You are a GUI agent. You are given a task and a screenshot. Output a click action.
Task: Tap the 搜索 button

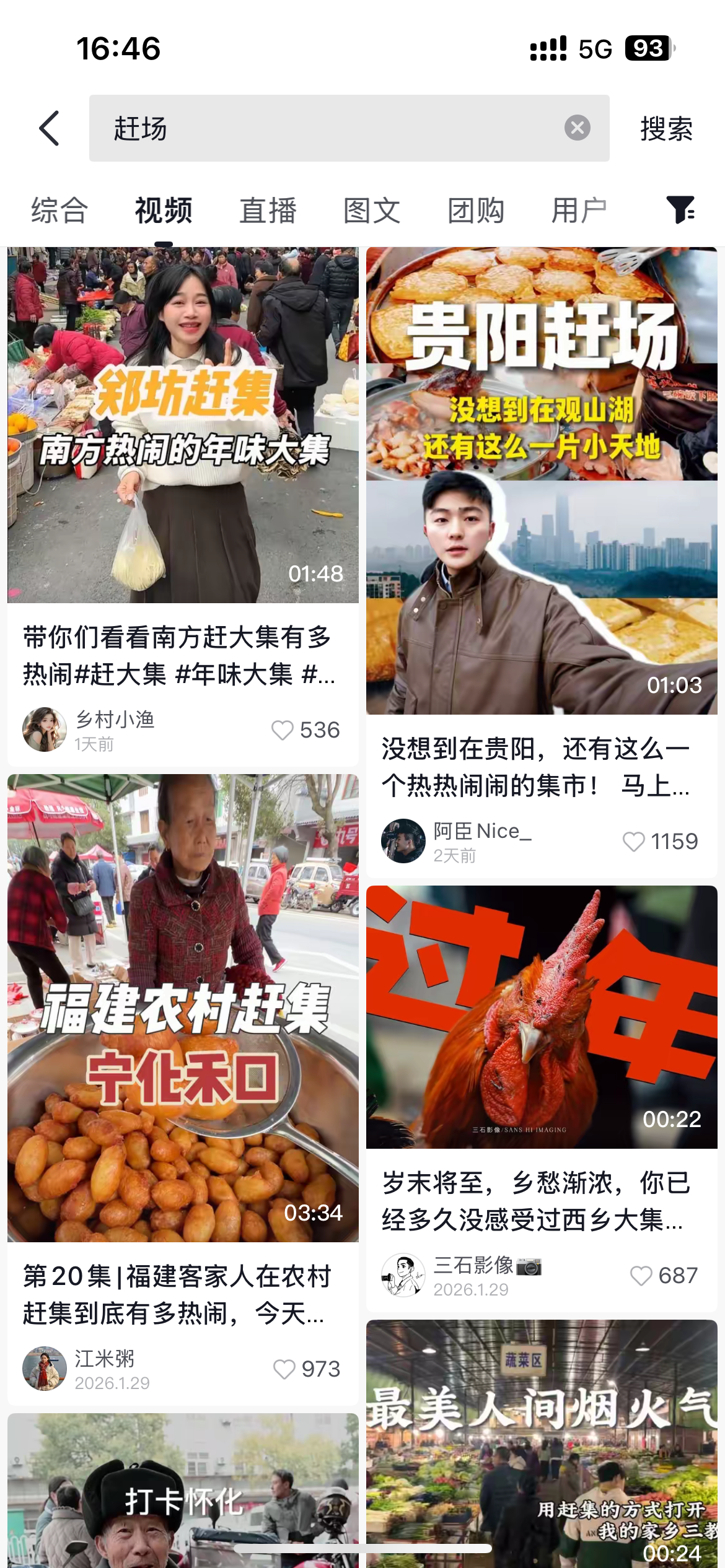(x=666, y=129)
